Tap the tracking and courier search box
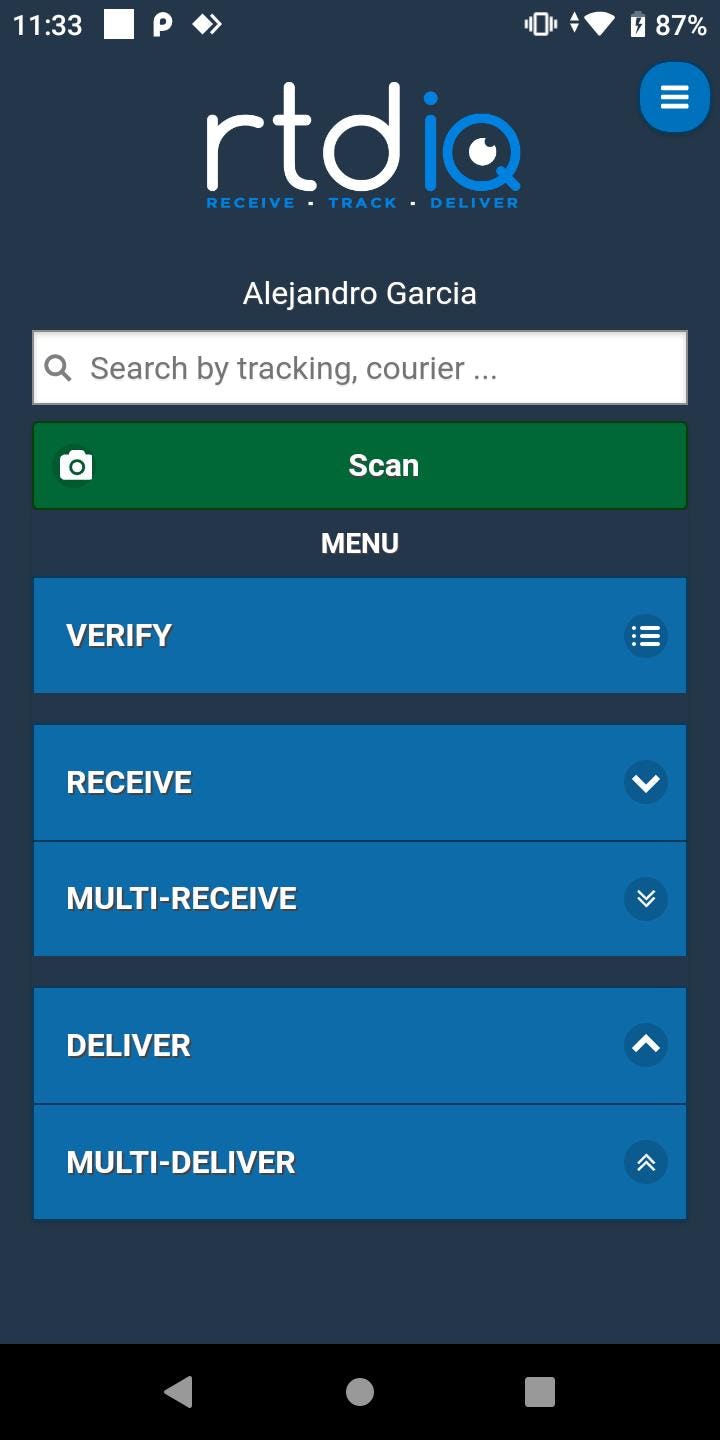The image size is (720, 1440). 360,368
